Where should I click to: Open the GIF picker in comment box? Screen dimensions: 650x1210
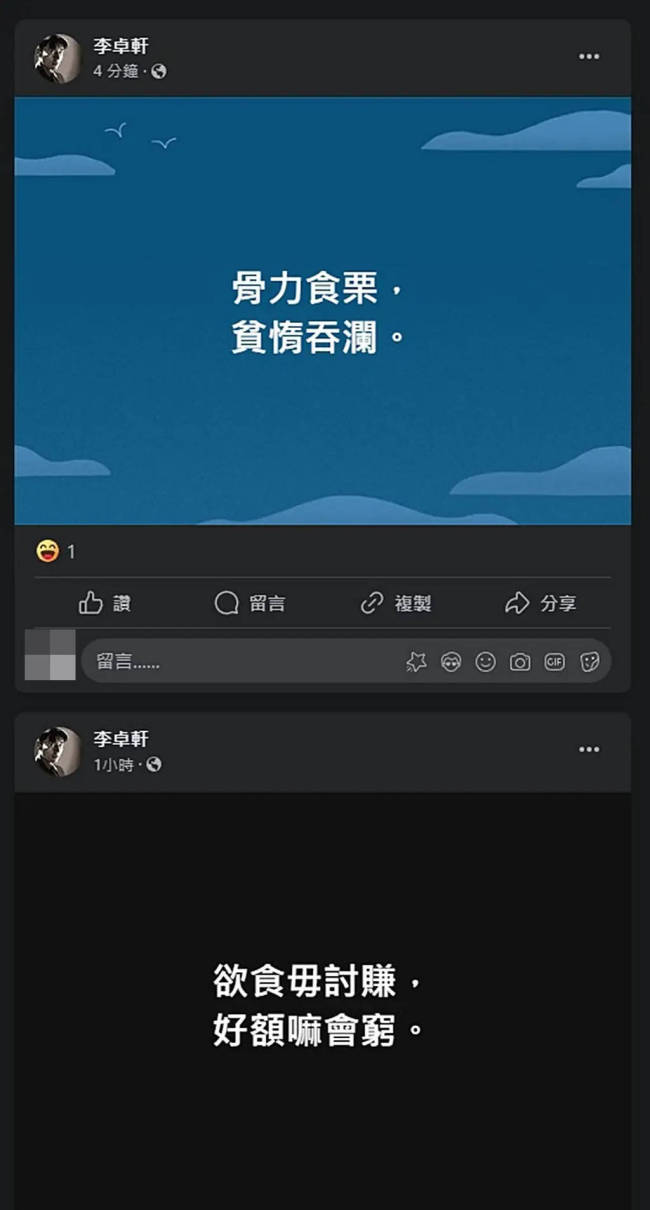[x=554, y=662]
